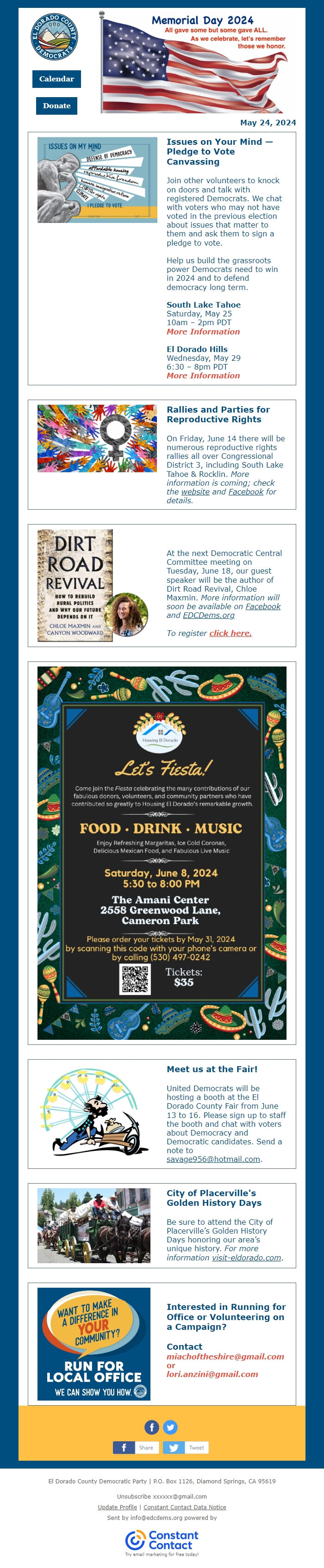The height and width of the screenshot is (1568, 324).
Task: Tap the Donate button
Action: coord(56,106)
